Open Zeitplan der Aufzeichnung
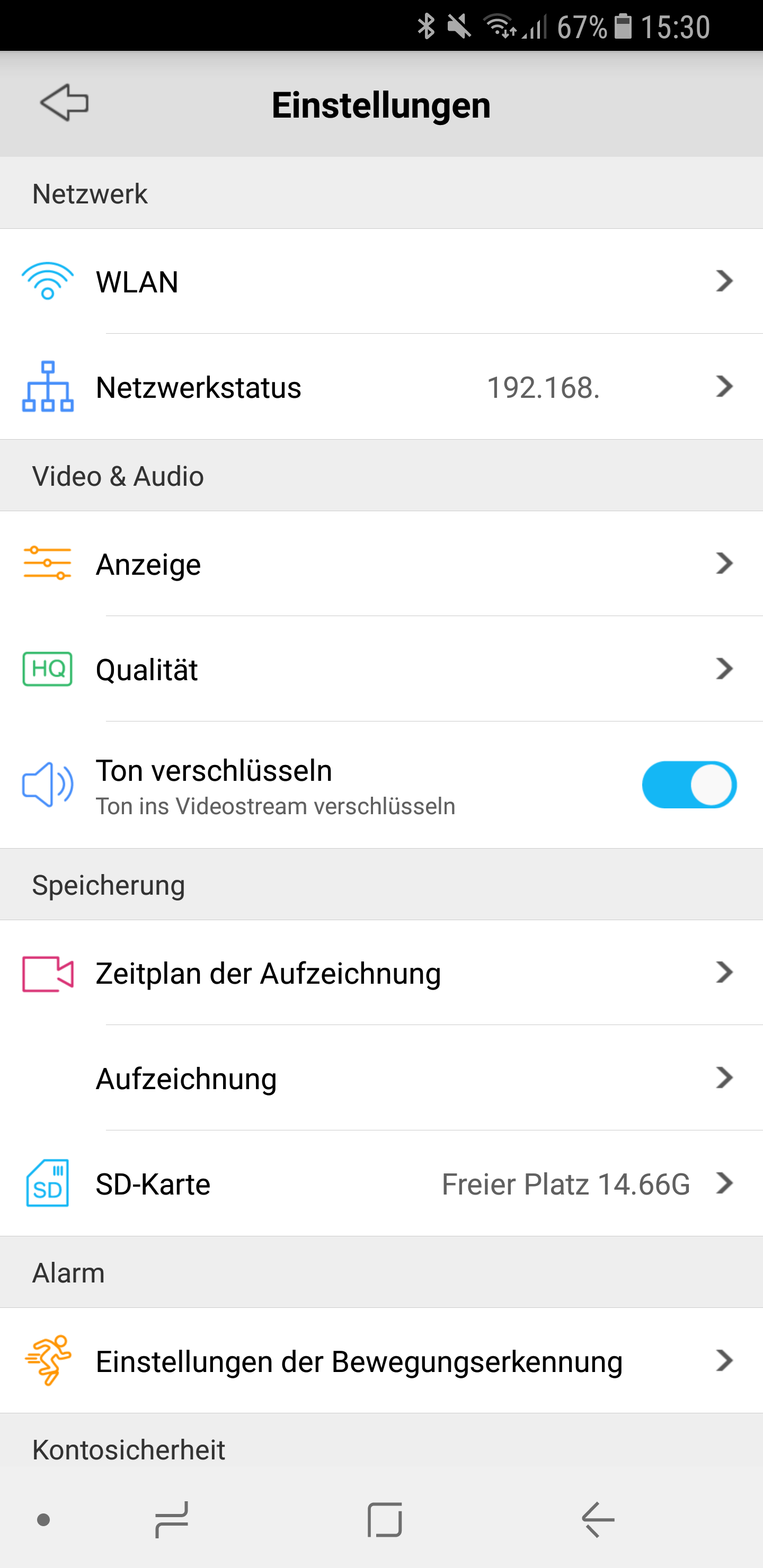Viewport: 763px width, 1568px height. pos(381,973)
